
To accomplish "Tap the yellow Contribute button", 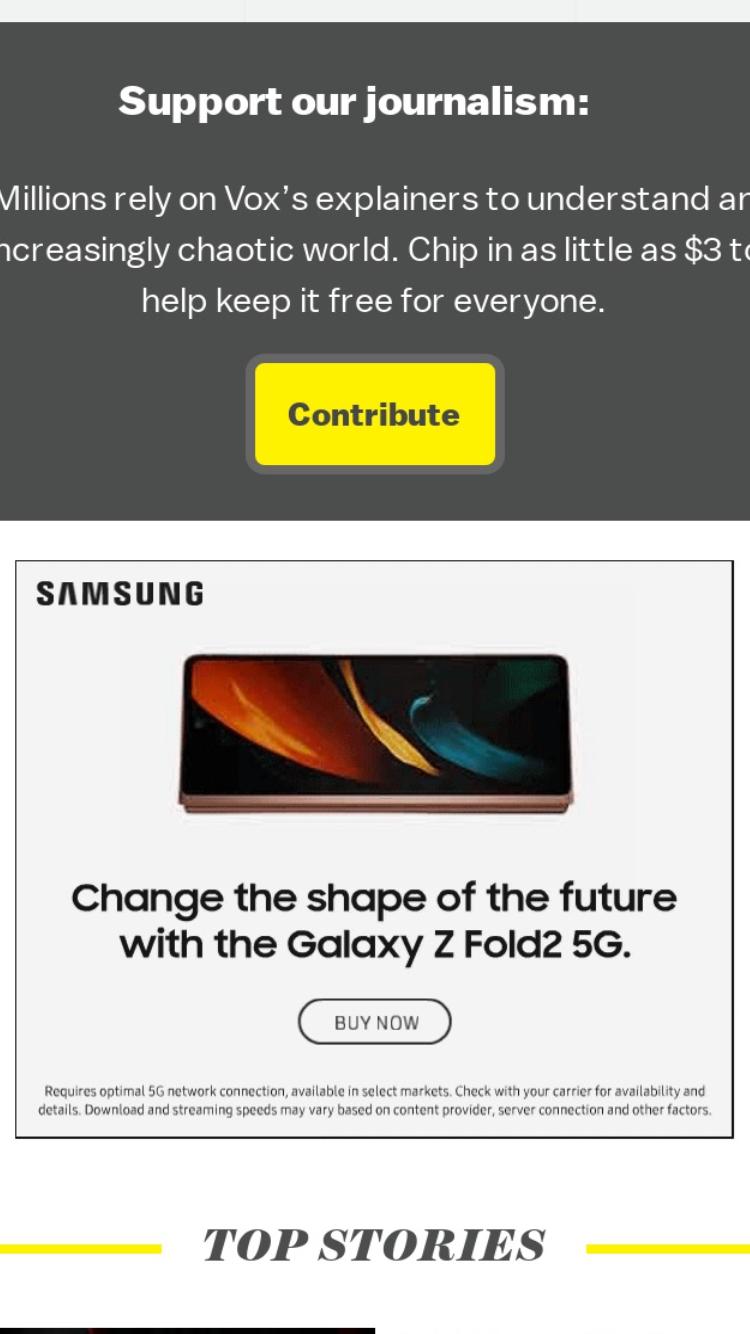I will click(x=375, y=414).
